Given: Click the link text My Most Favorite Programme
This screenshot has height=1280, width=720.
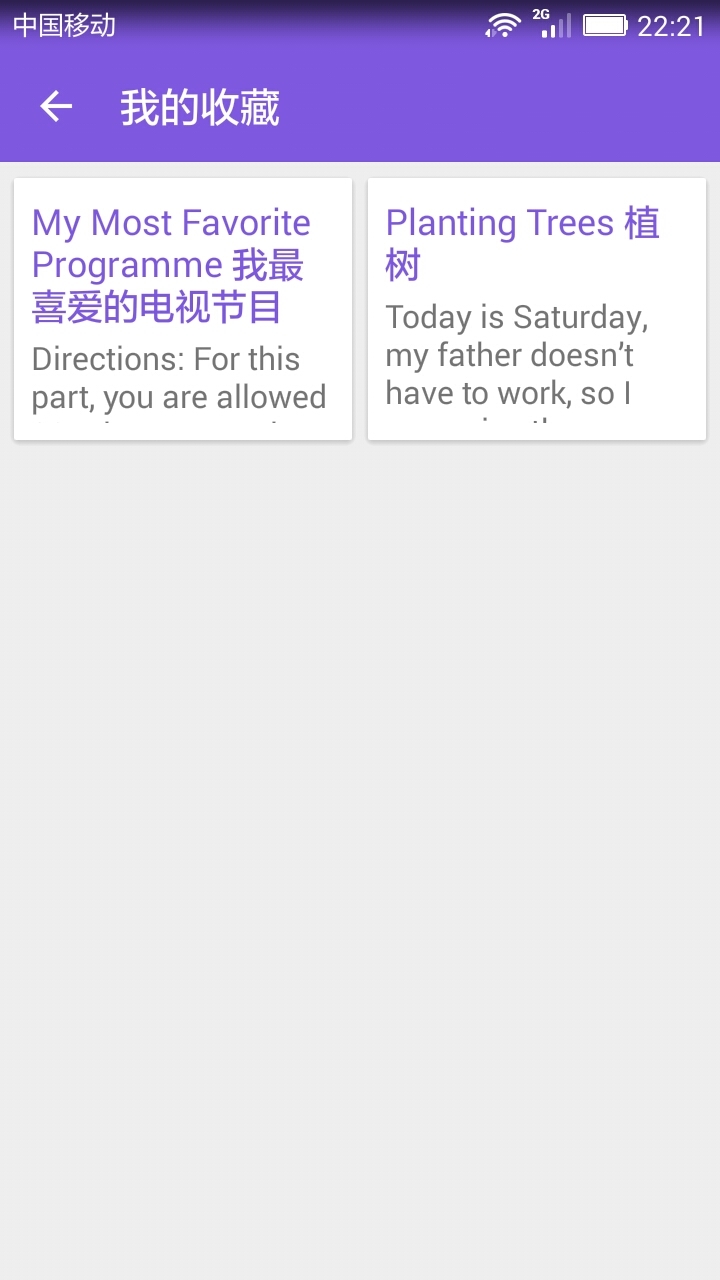Looking at the screenshot, I should (170, 243).
